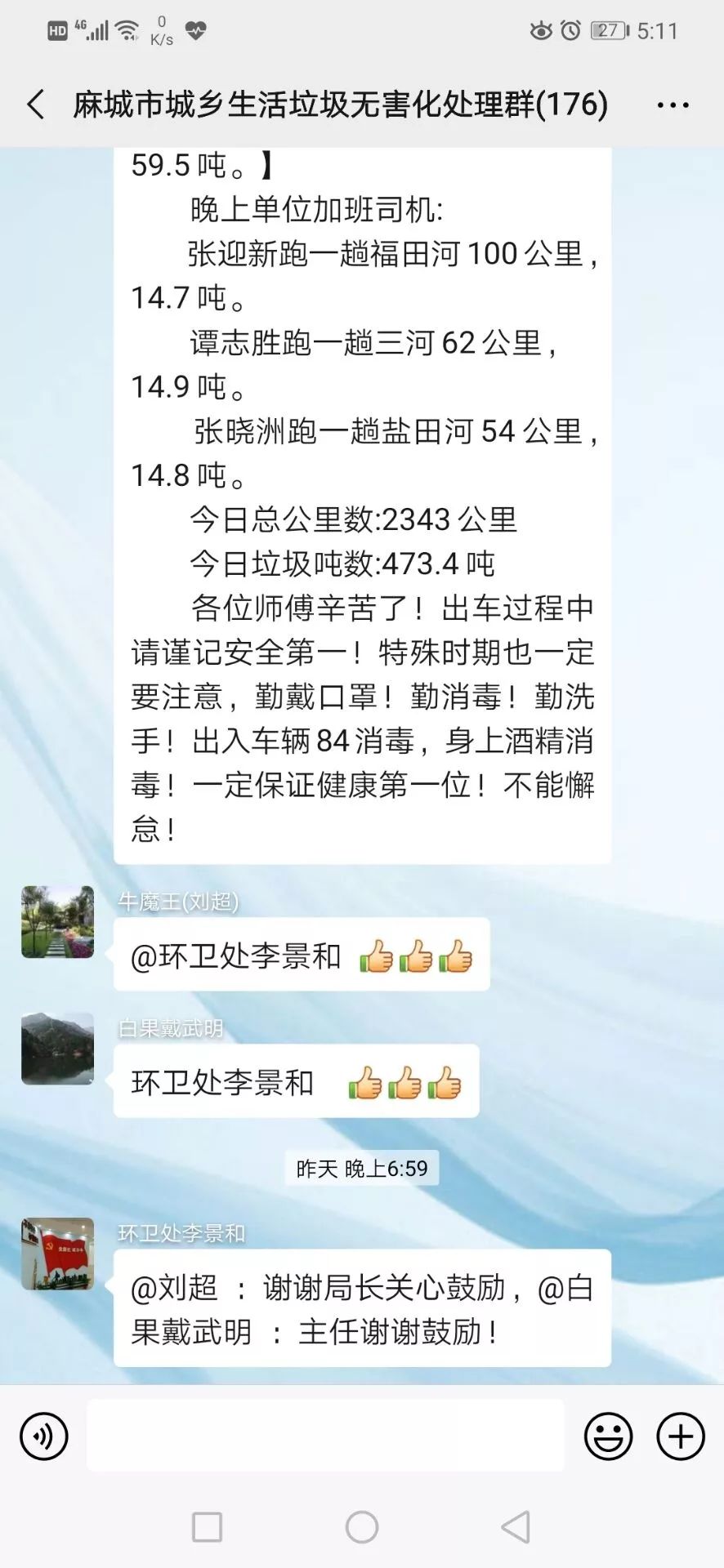
Task: Open recent apps from the navigation bar
Action: click(207, 1526)
